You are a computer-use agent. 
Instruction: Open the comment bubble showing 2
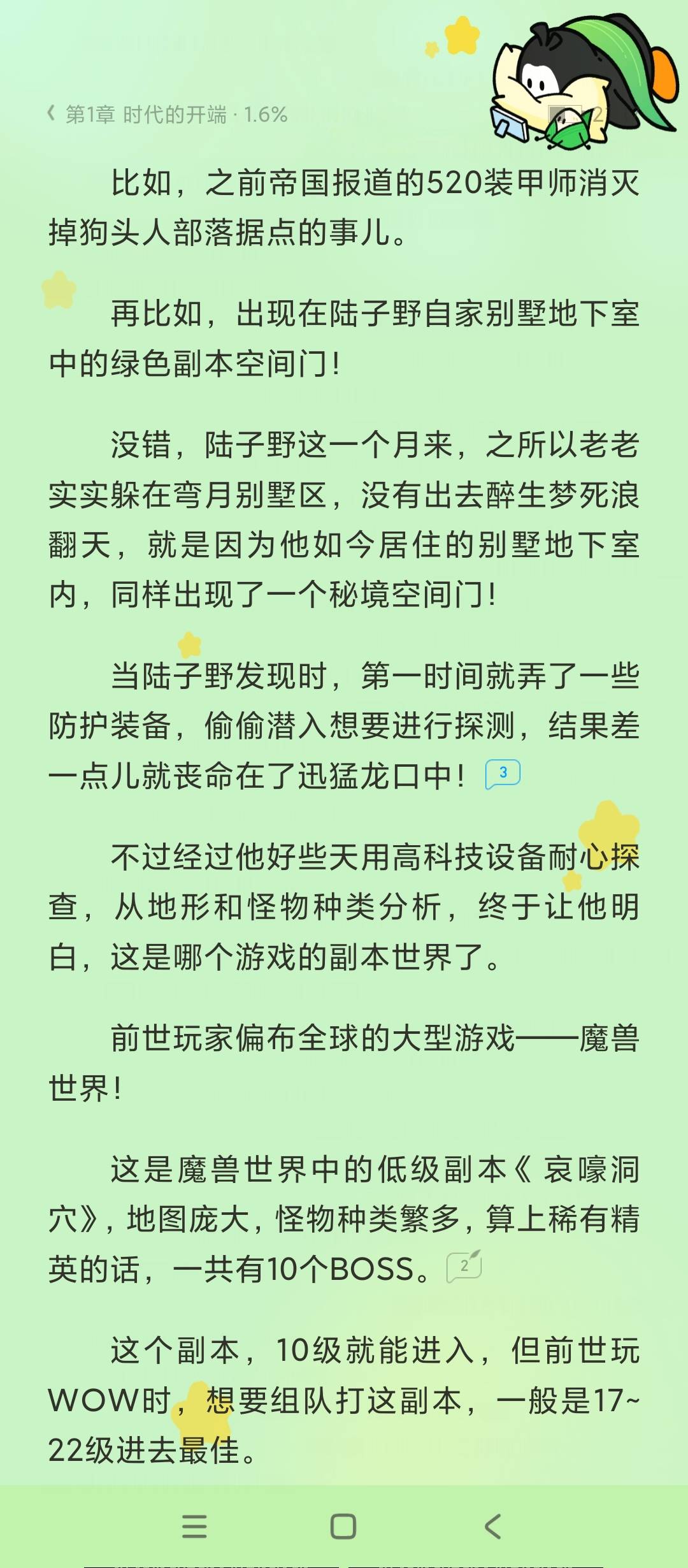(x=464, y=1267)
